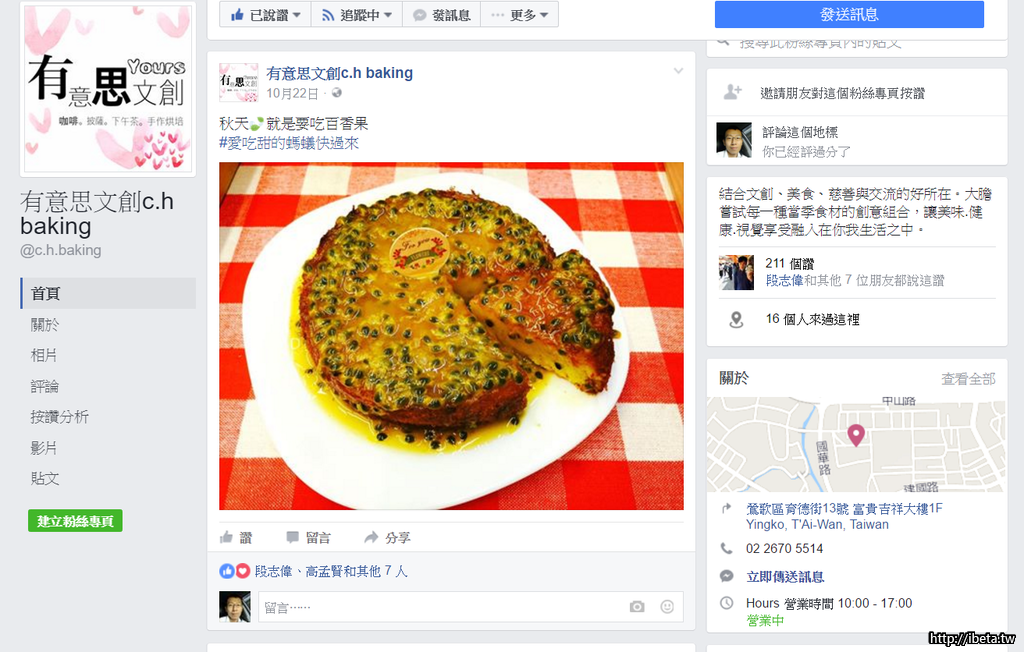
Task: Tap the 發訊息 message button
Action: (x=441, y=15)
